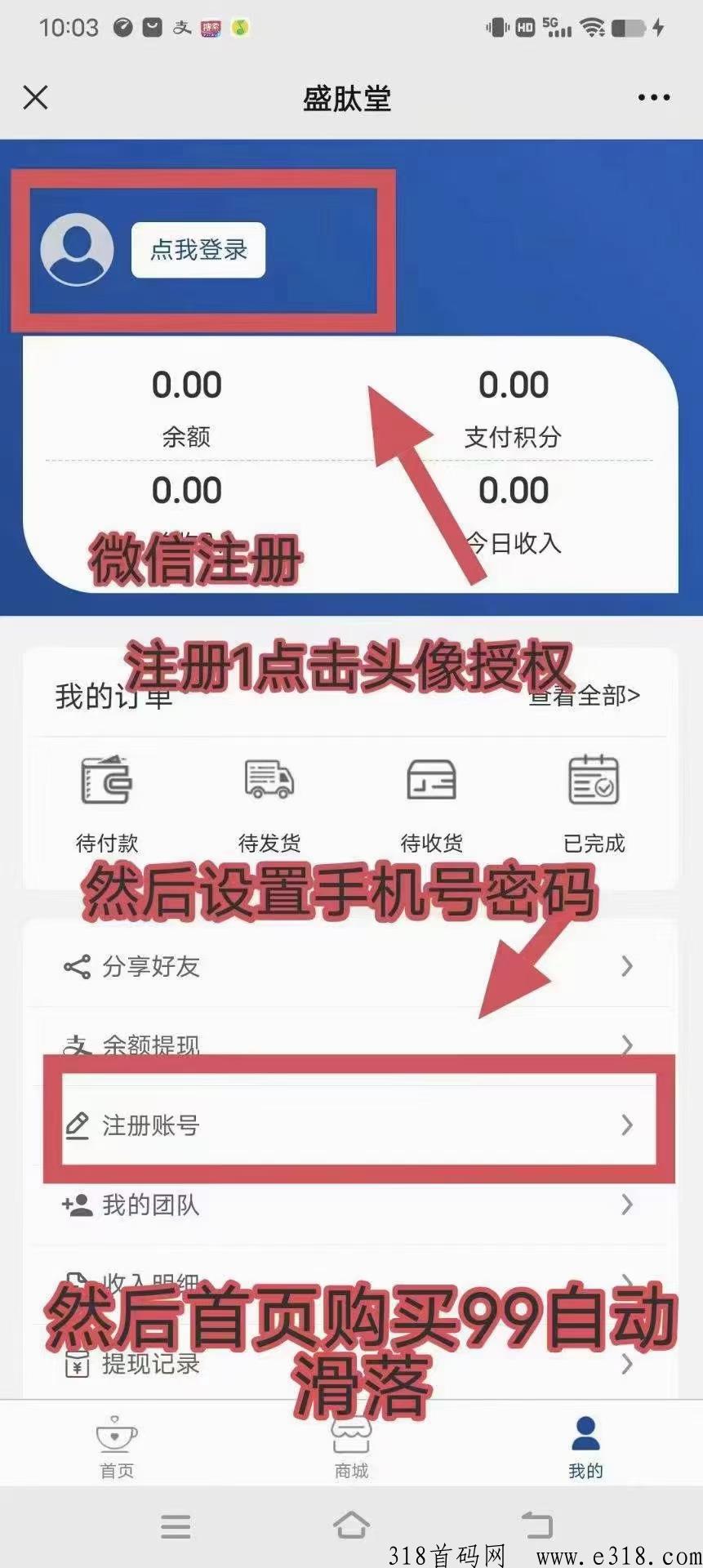The image size is (703, 1568).
Task: Go back with the system back button
Action: point(536,1525)
